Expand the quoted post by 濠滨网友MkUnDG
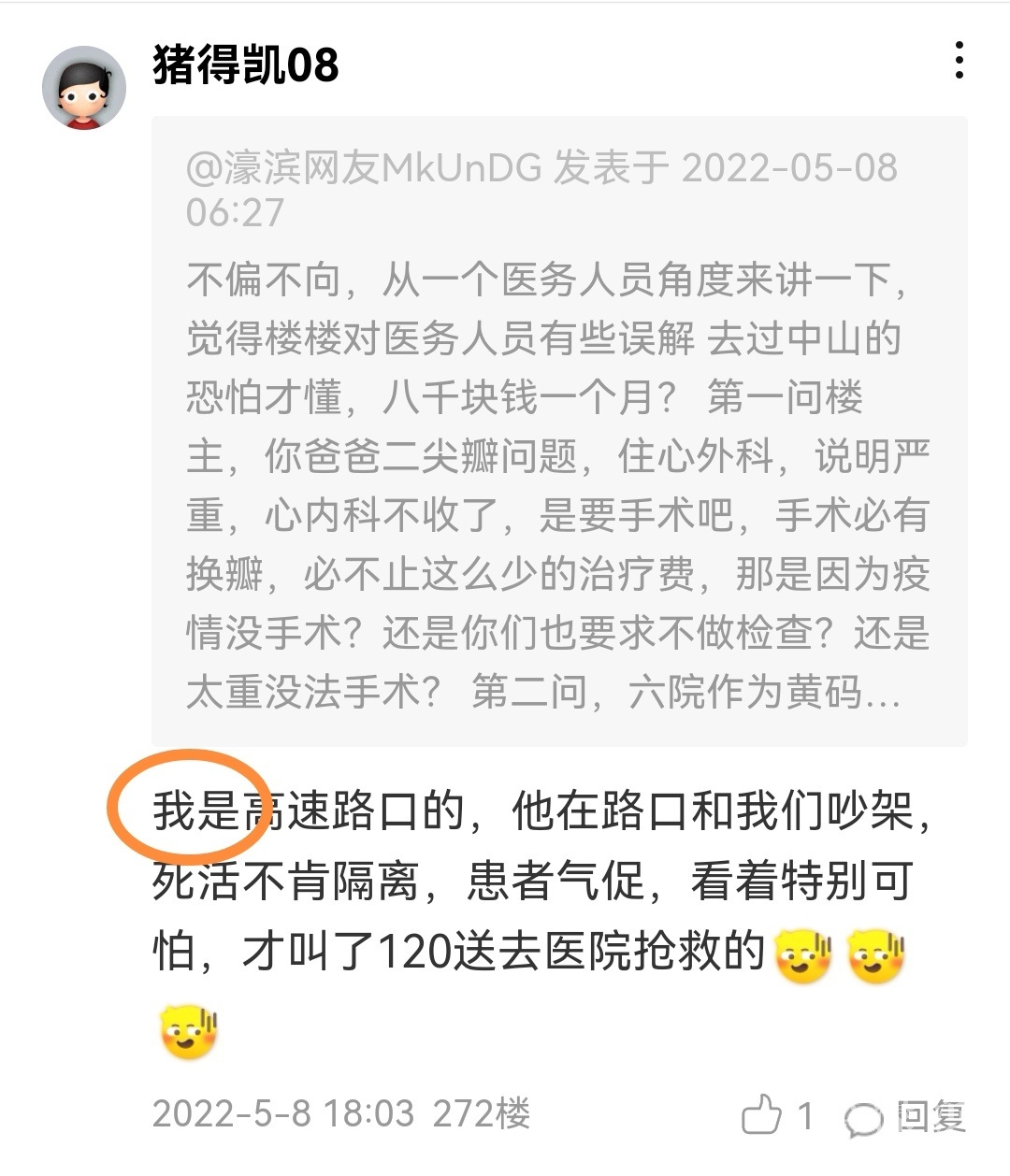The width and height of the screenshot is (1010, 1176). [x=559, y=430]
